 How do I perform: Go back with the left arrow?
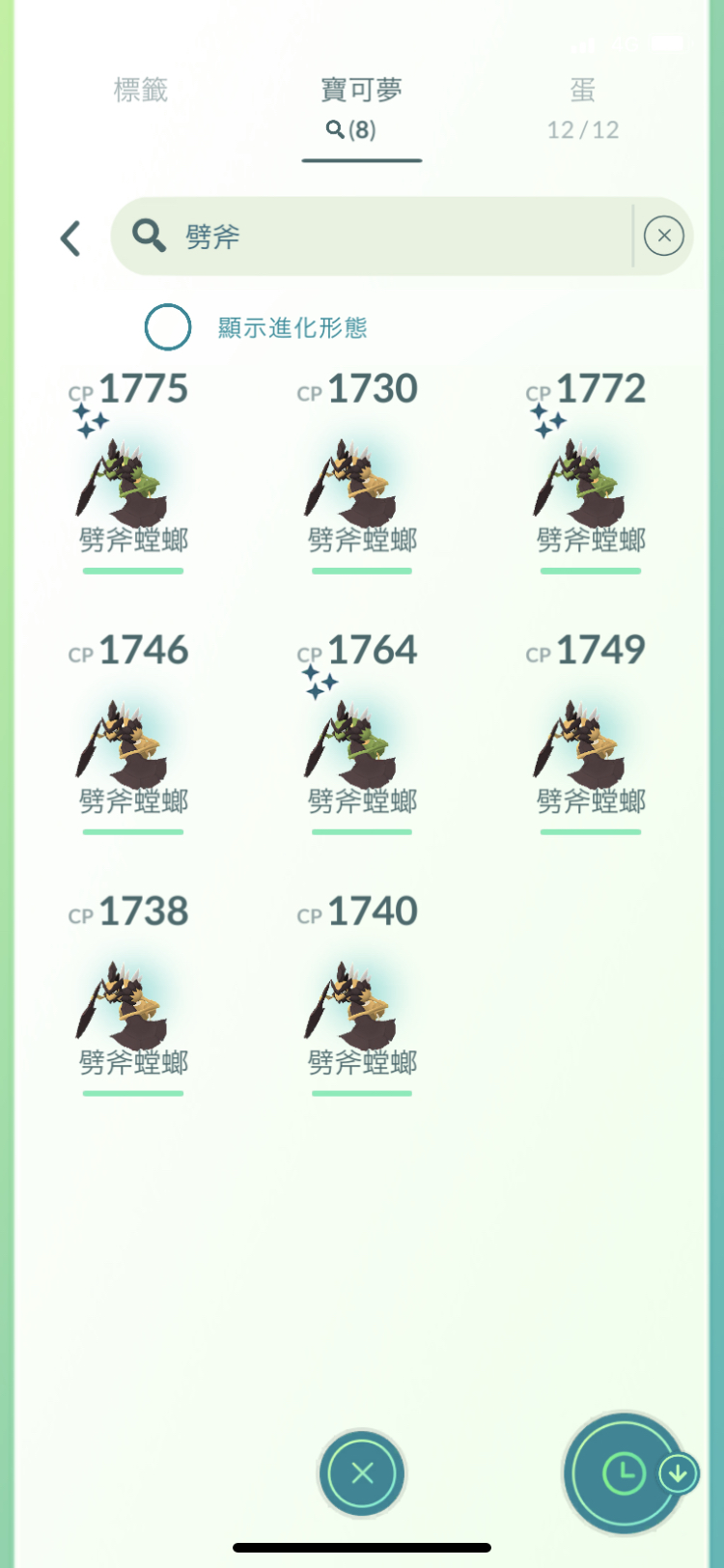70,238
